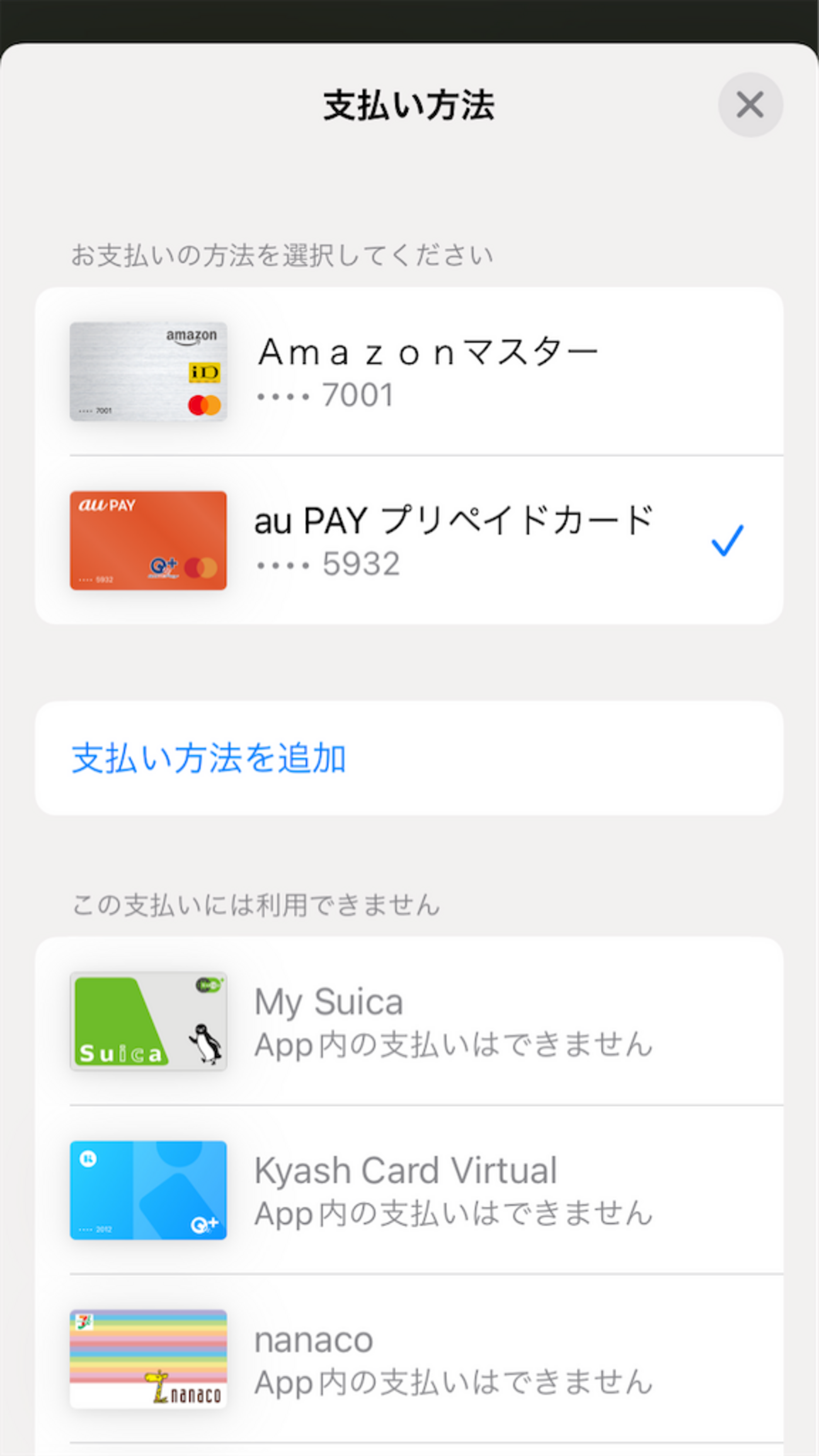Select the Amazonマスター card ending 7001
Screen dimensions: 819x1456
tap(409, 372)
